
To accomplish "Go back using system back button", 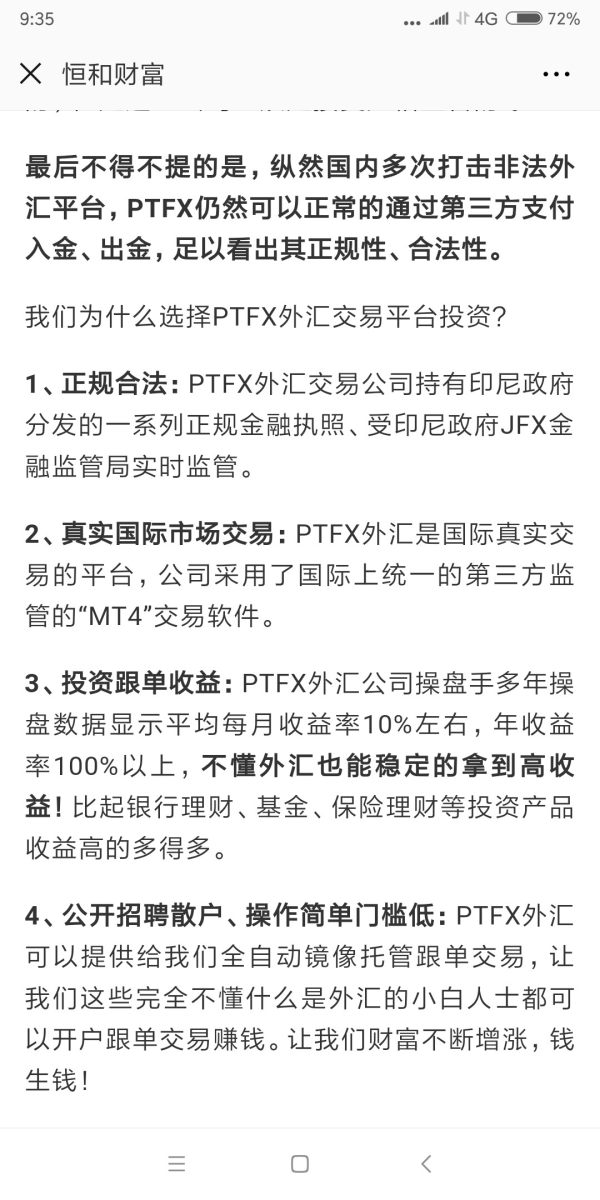I will coord(426,1163).
